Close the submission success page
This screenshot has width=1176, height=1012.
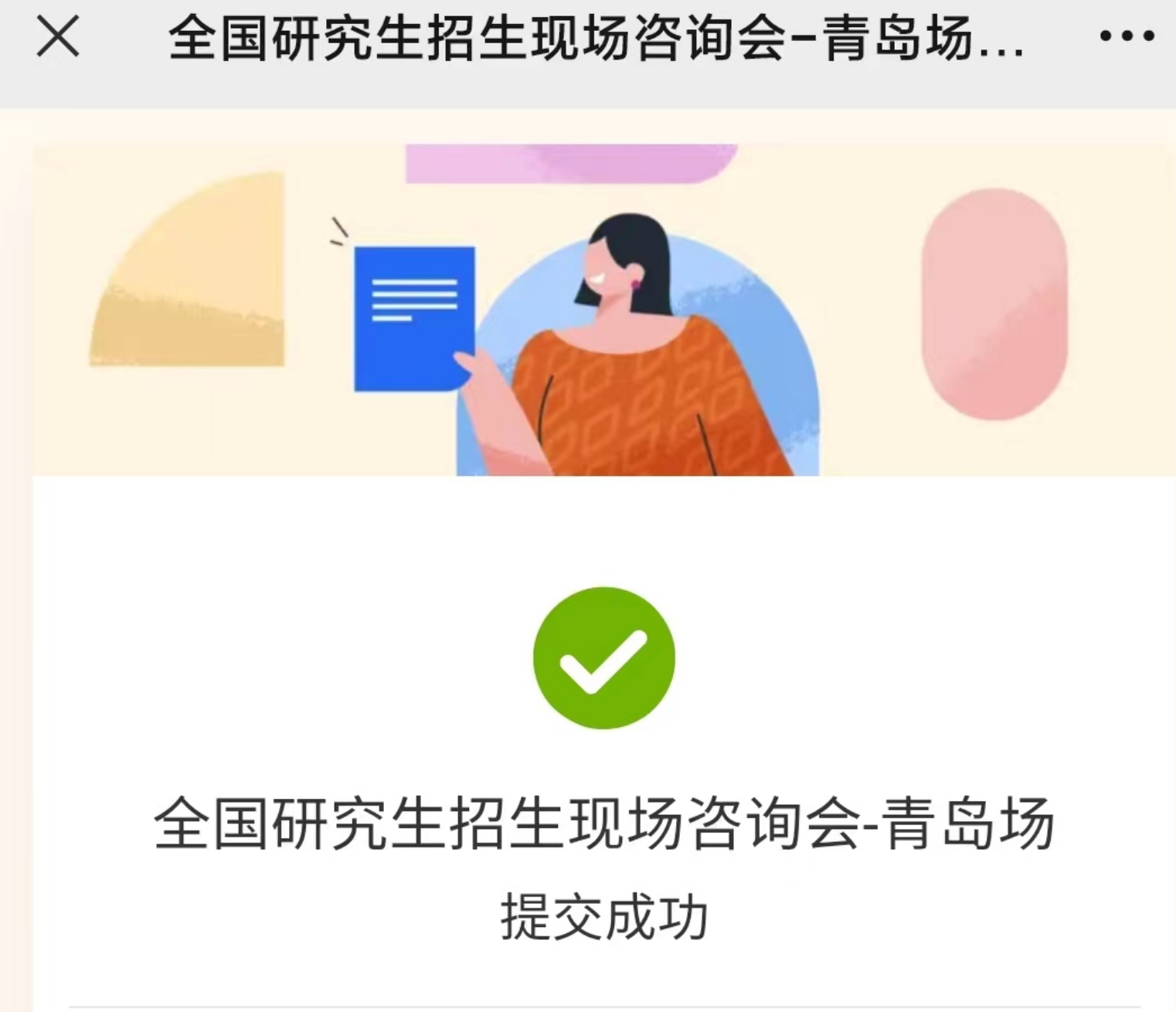tap(58, 37)
